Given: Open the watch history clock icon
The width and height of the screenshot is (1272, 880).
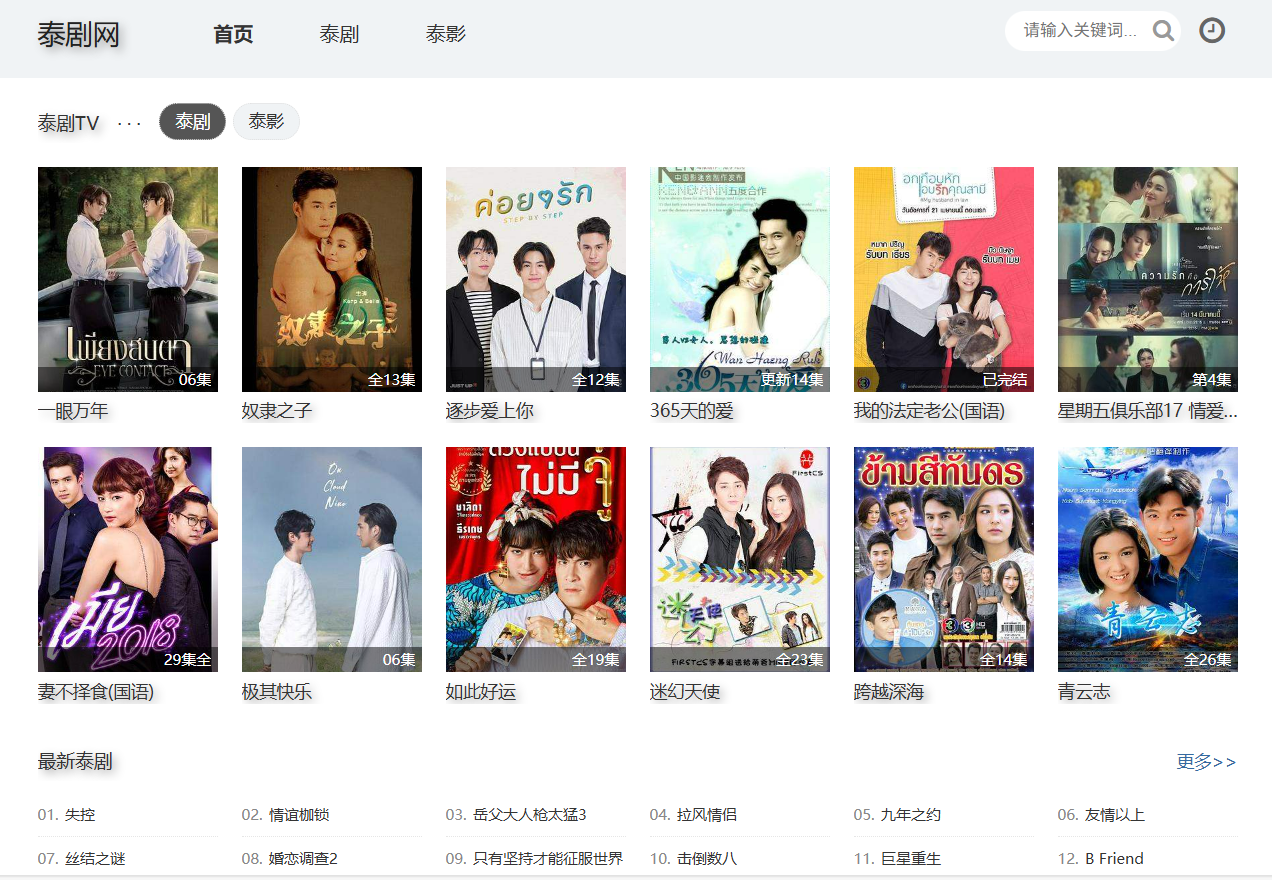Looking at the screenshot, I should click(1212, 30).
